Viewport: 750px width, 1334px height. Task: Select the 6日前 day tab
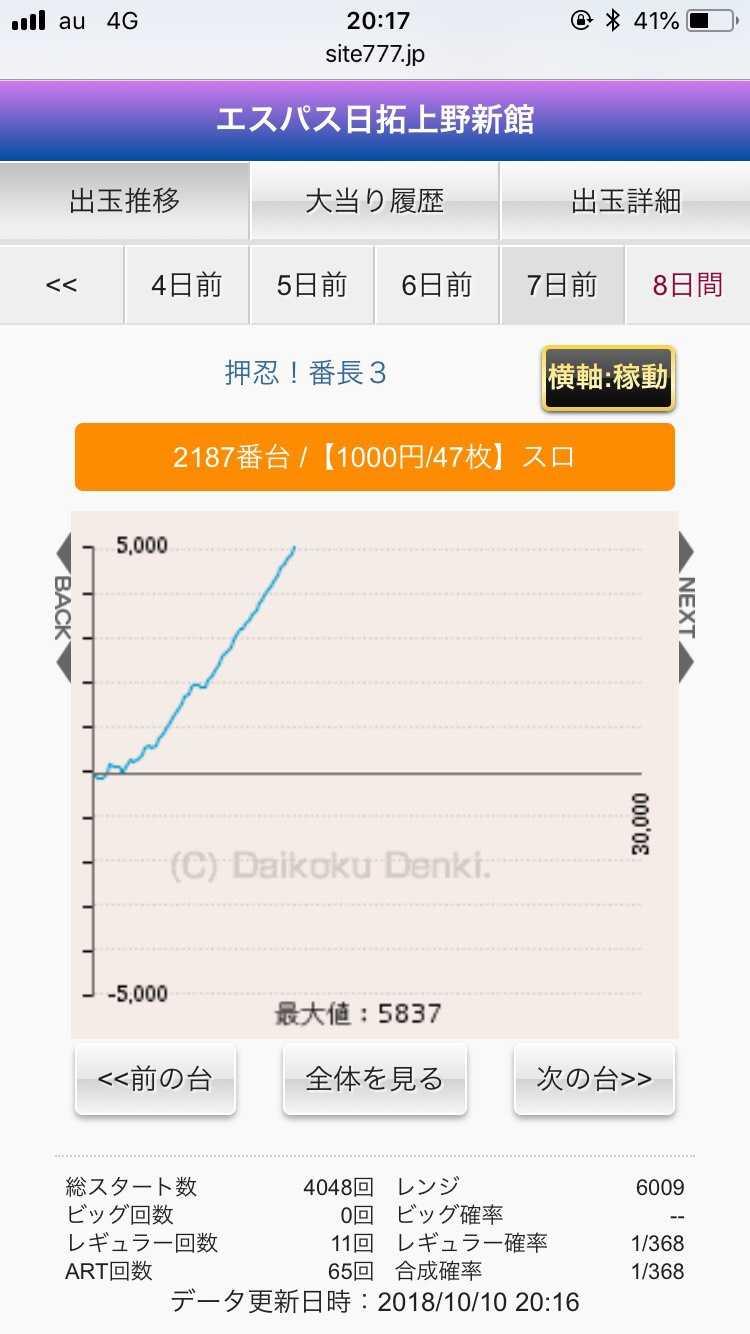coord(437,285)
